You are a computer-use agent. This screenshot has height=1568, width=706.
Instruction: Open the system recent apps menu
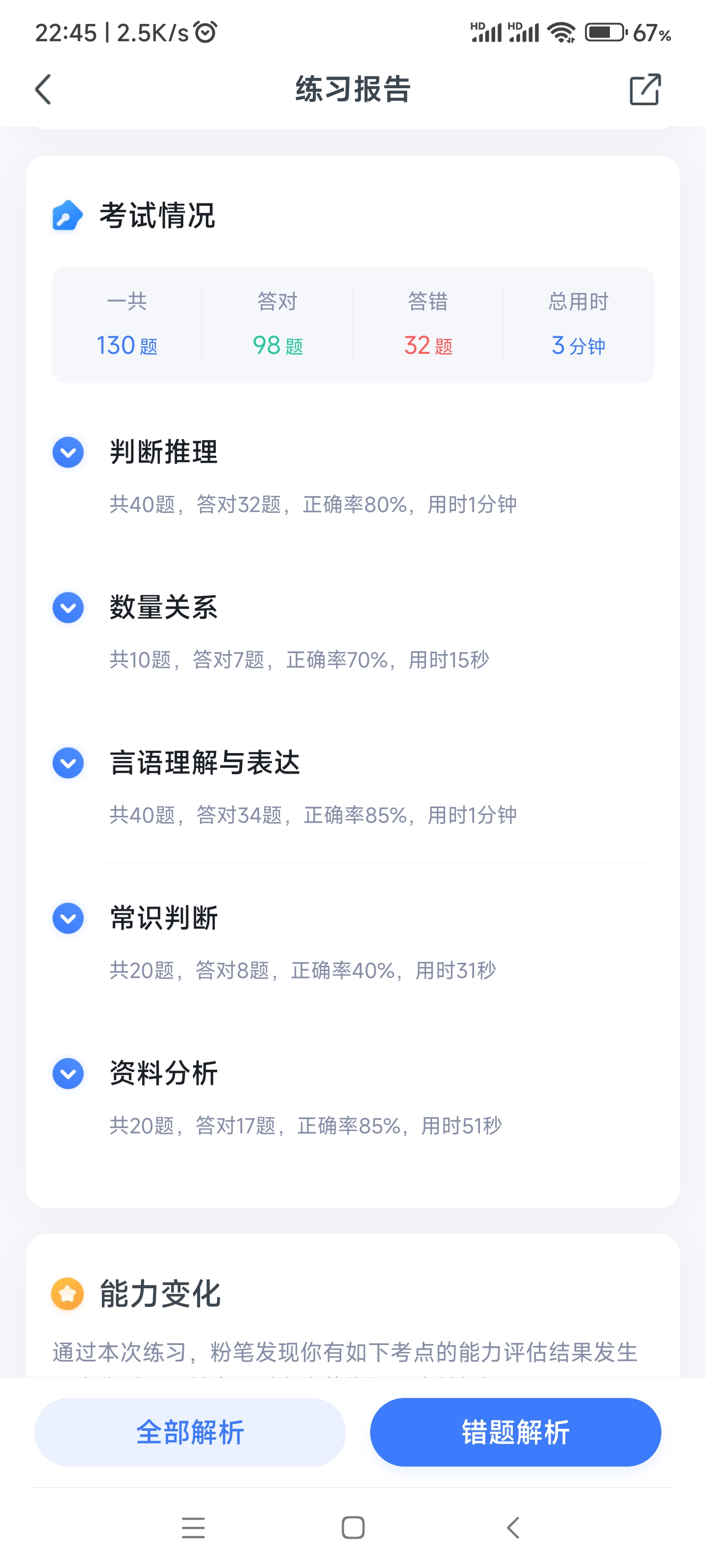click(193, 1527)
